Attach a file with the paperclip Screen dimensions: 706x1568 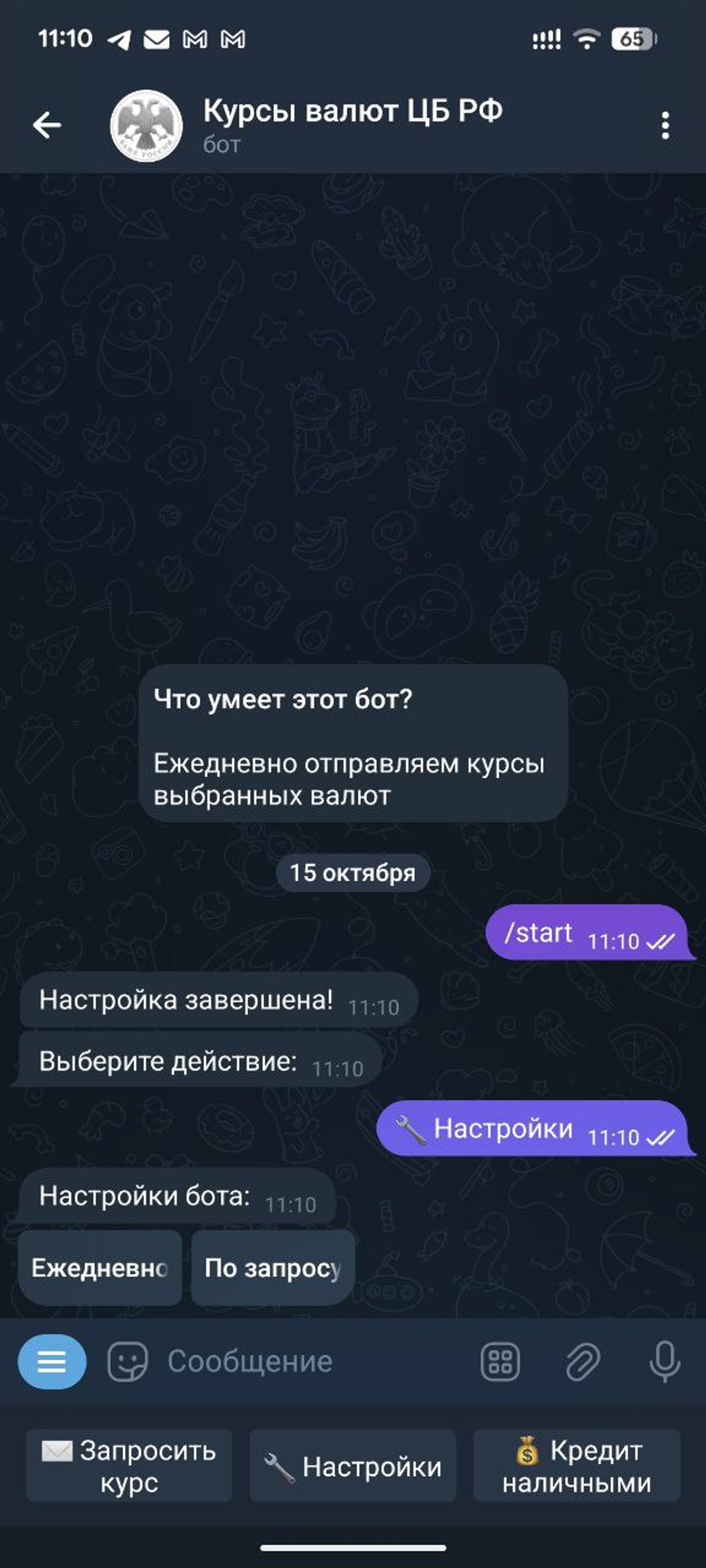tap(582, 1361)
